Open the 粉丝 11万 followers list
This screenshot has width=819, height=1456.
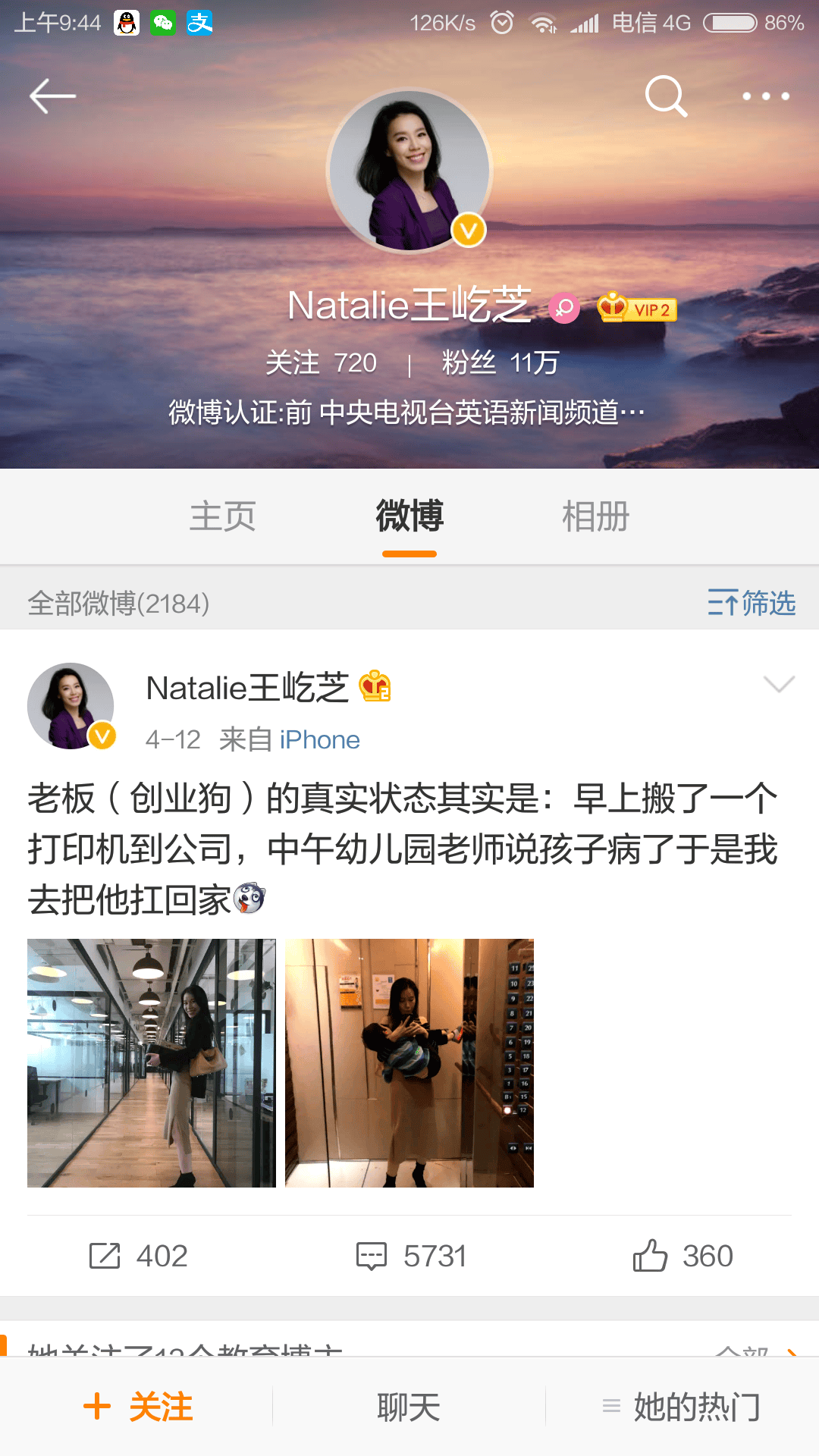click(500, 363)
